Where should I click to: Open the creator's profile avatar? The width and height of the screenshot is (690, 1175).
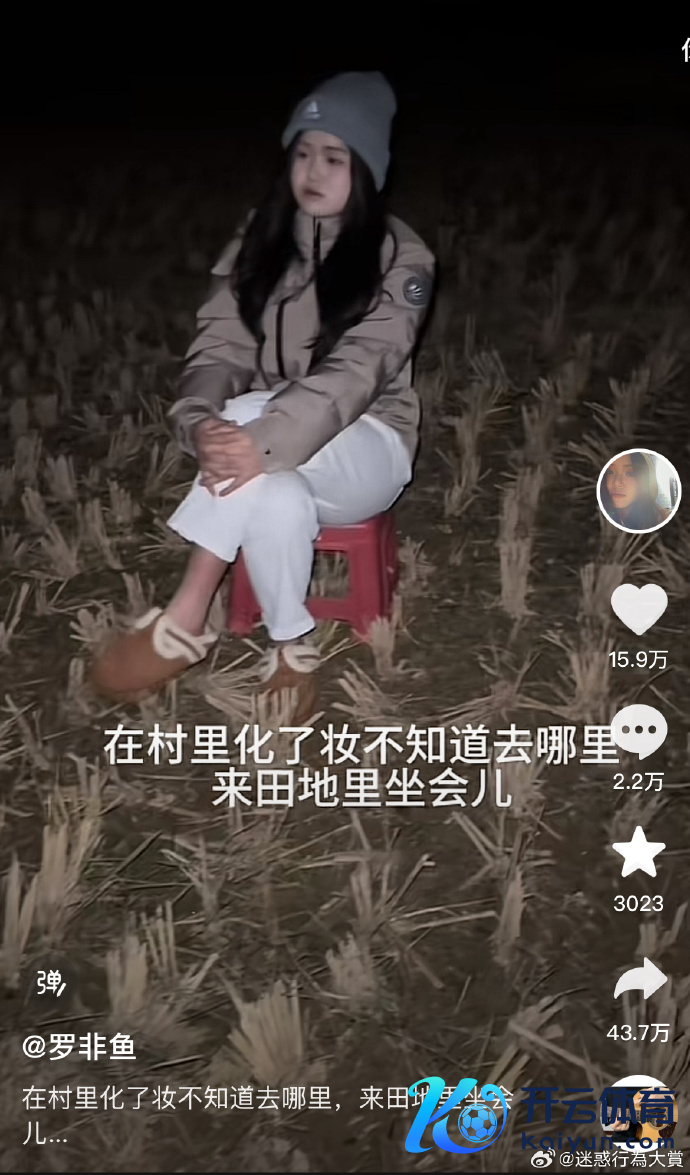(638, 491)
